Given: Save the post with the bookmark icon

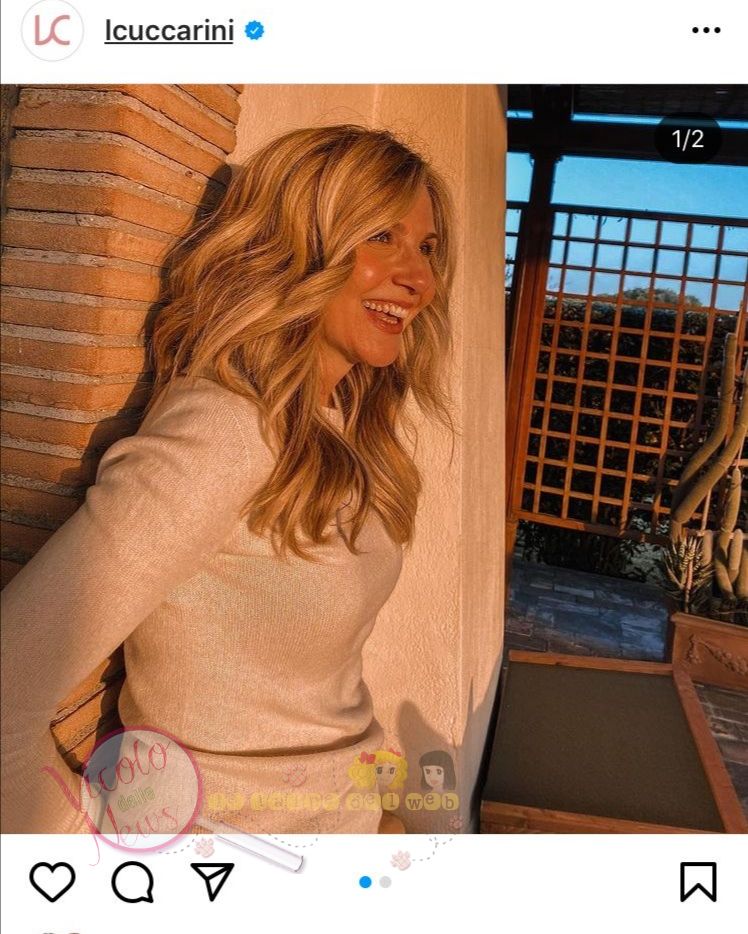Looking at the screenshot, I should pyautogui.click(x=698, y=881).
